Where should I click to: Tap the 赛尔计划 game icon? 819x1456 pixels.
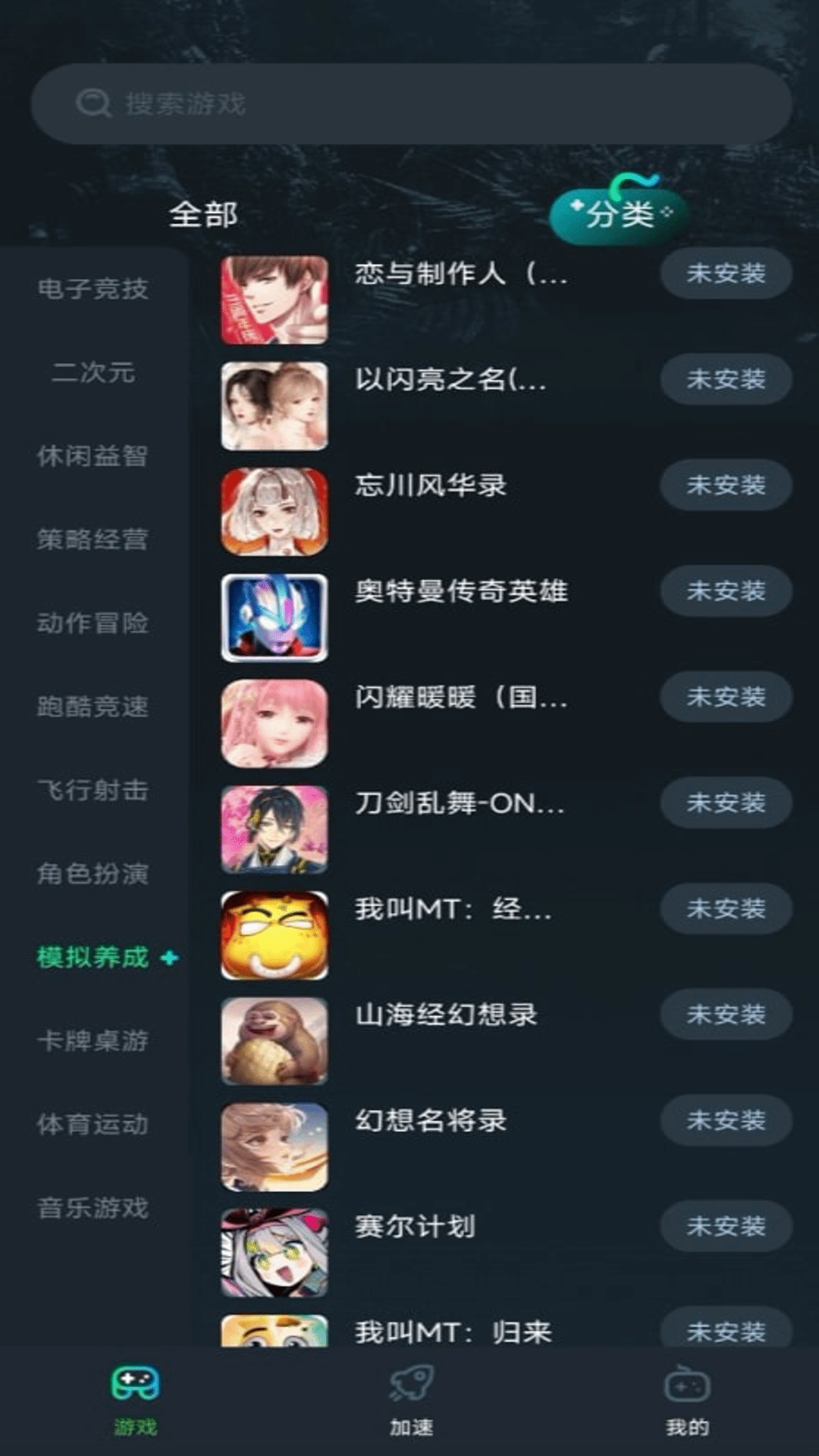pyautogui.click(x=275, y=1251)
